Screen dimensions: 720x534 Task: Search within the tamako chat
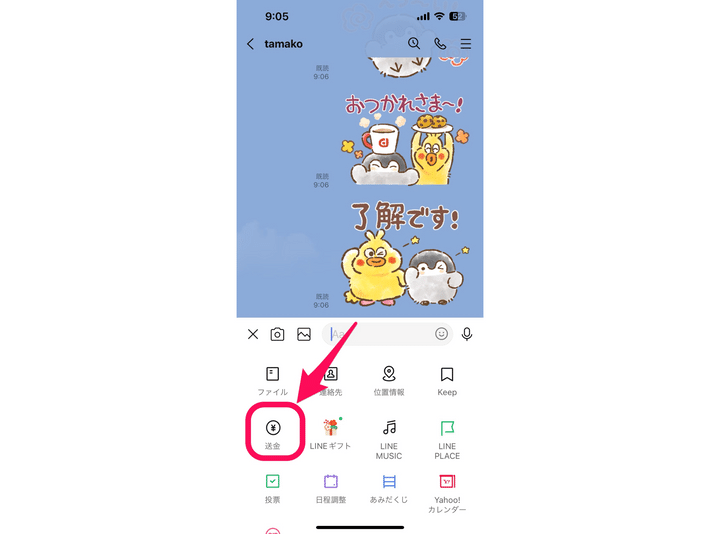pyautogui.click(x=415, y=44)
